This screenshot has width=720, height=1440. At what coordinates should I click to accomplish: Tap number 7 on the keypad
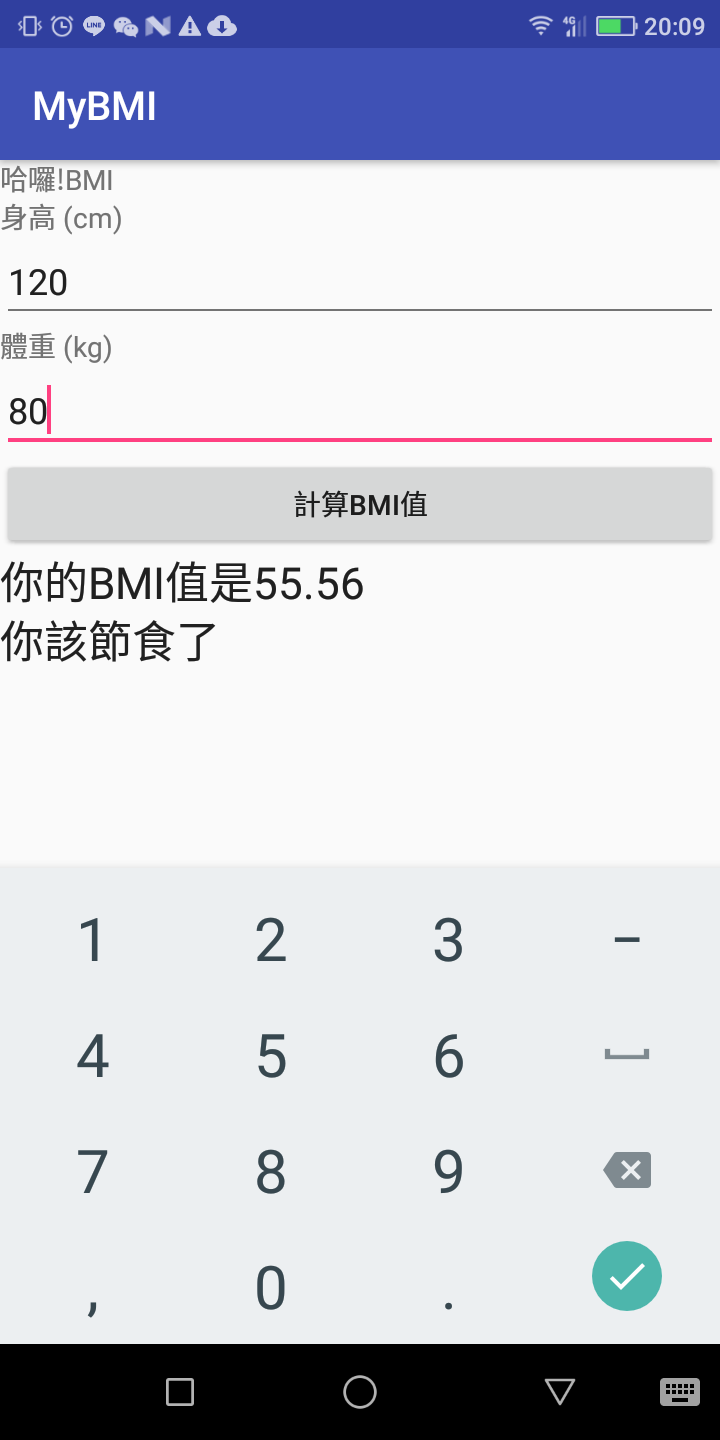(x=93, y=1172)
